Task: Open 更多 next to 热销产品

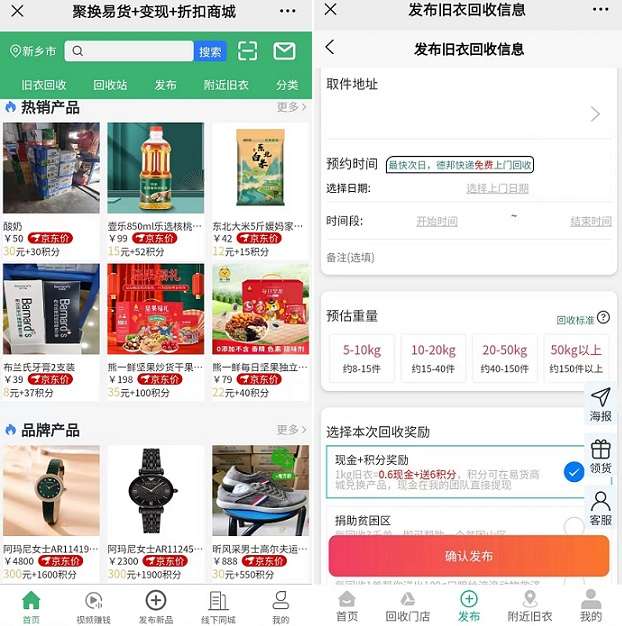Action: (291, 107)
